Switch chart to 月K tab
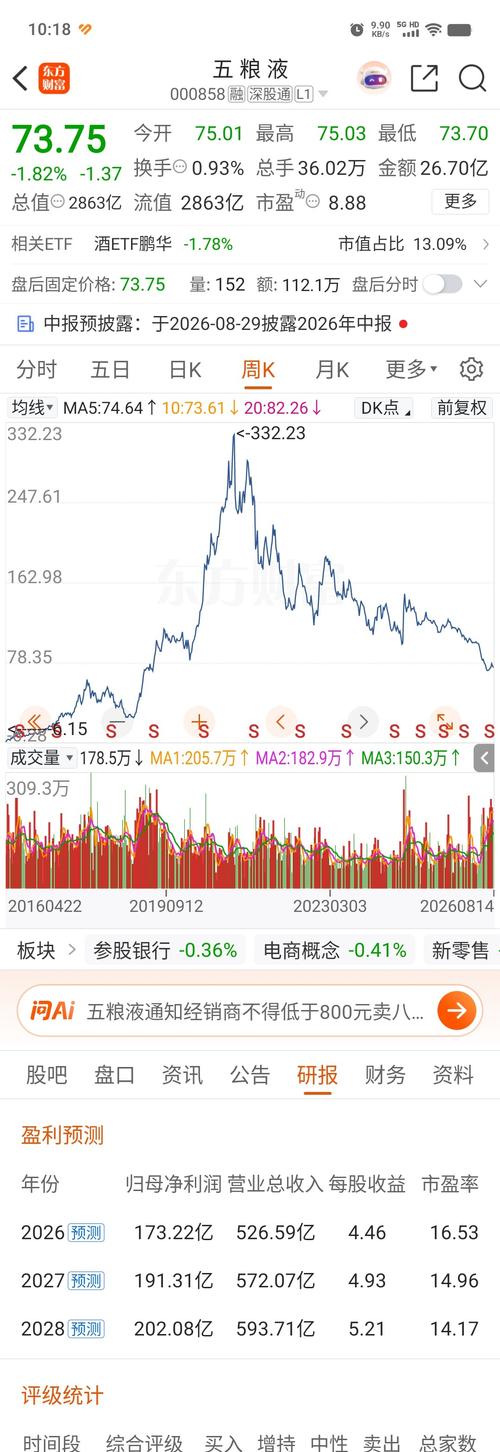Viewport: 500px width, 1452px height. (332, 369)
